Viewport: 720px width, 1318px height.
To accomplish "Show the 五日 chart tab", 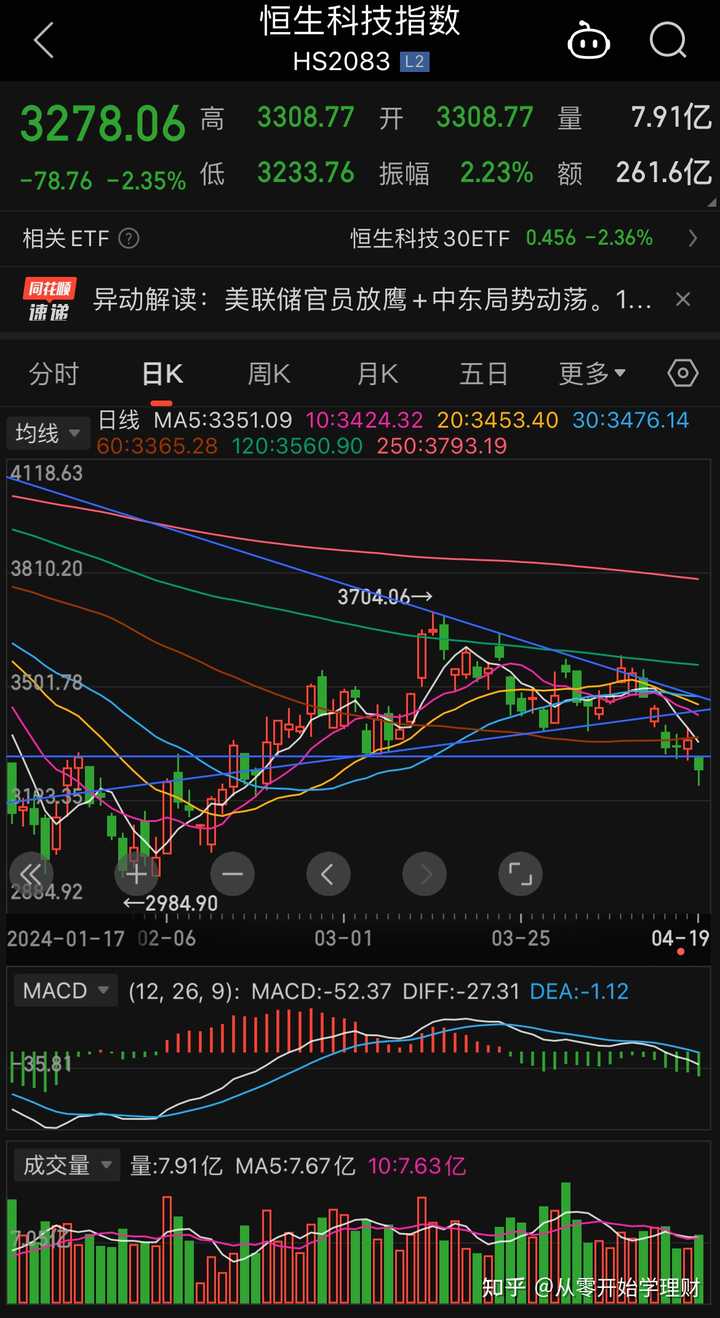I will (484, 374).
